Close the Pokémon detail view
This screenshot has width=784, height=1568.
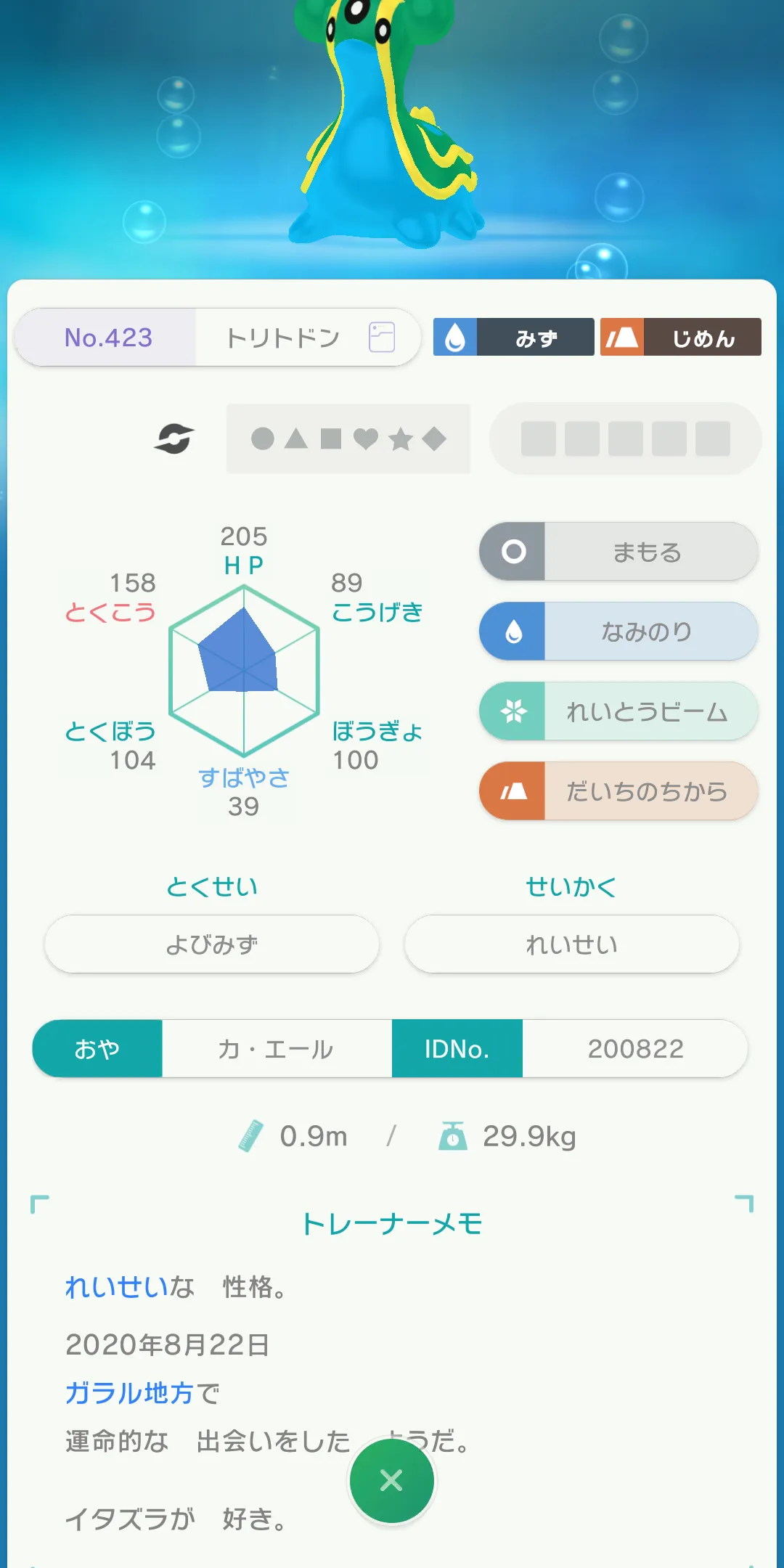tap(391, 1480)
